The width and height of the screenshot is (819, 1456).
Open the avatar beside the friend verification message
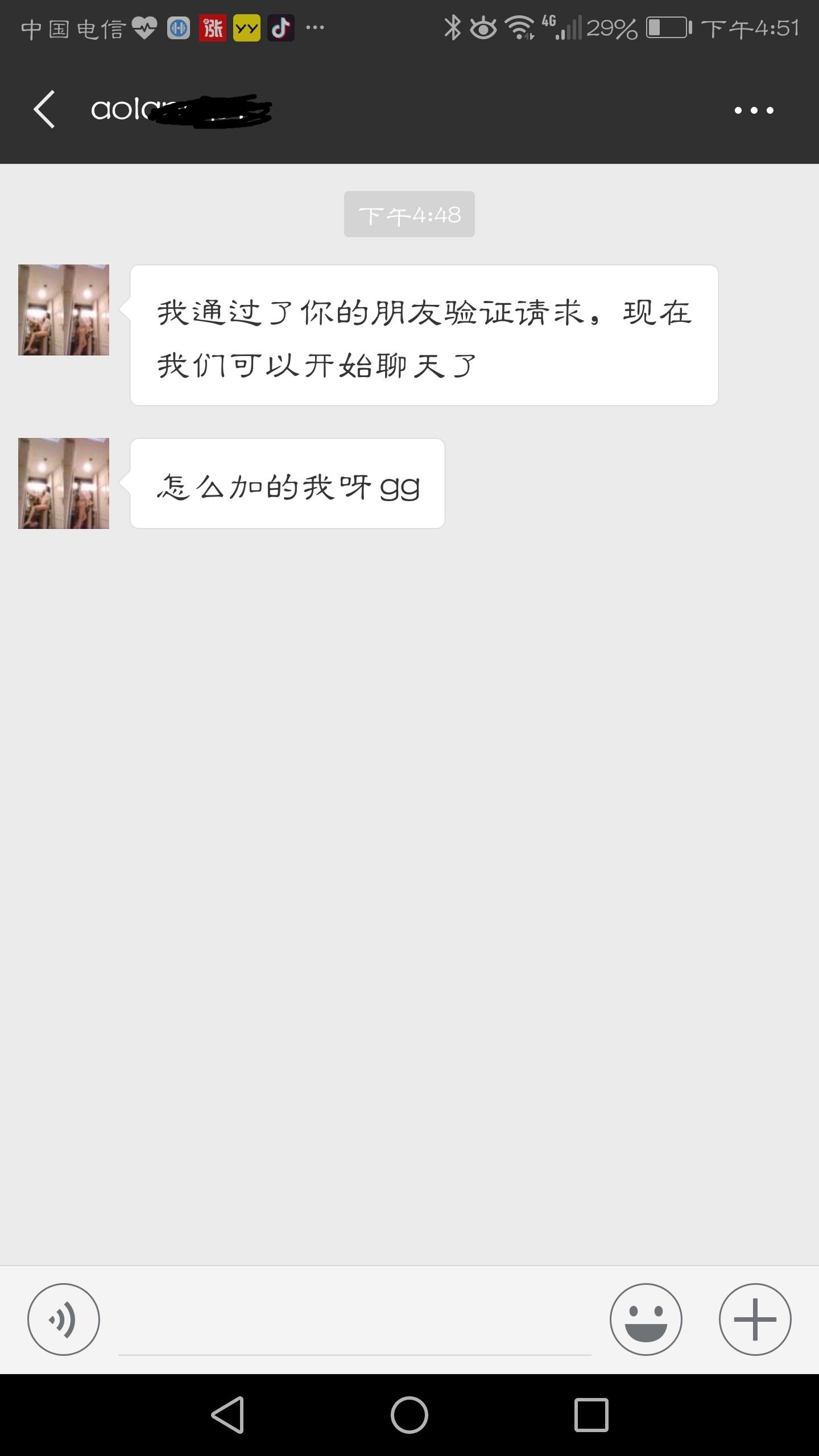coord(64,310)
